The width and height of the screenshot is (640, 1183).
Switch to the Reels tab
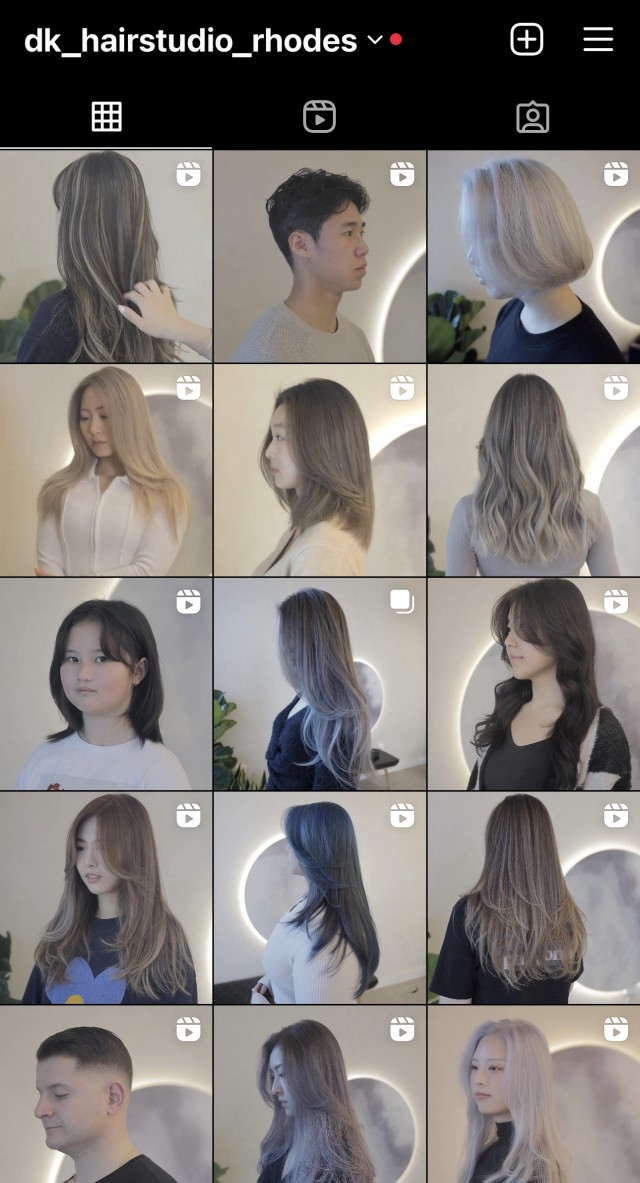pos(319,117)
